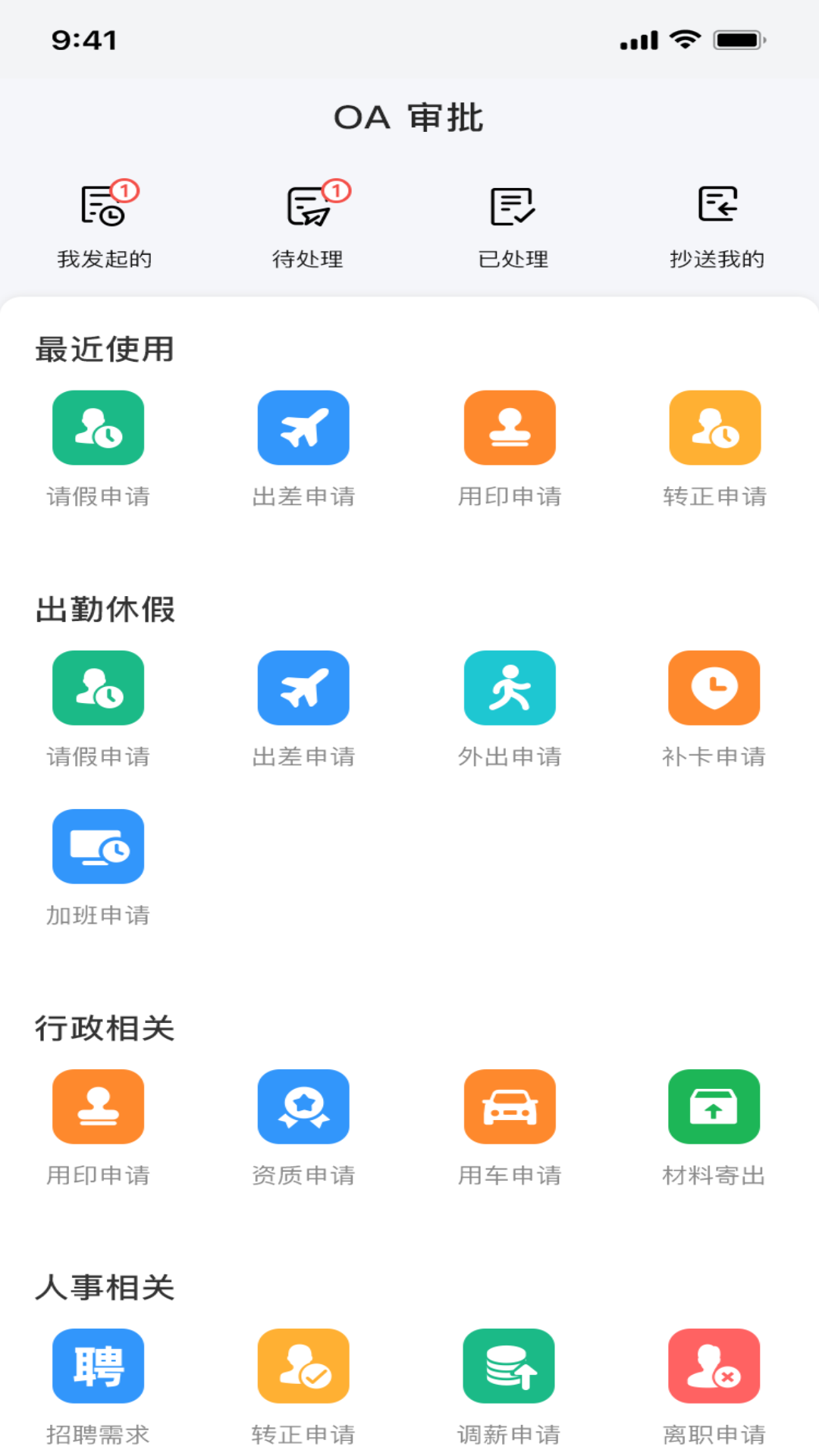Select the 最近使用 section heading
Image resolution: width=819 pixels, height=1456 pixels.
coord(105,349)
